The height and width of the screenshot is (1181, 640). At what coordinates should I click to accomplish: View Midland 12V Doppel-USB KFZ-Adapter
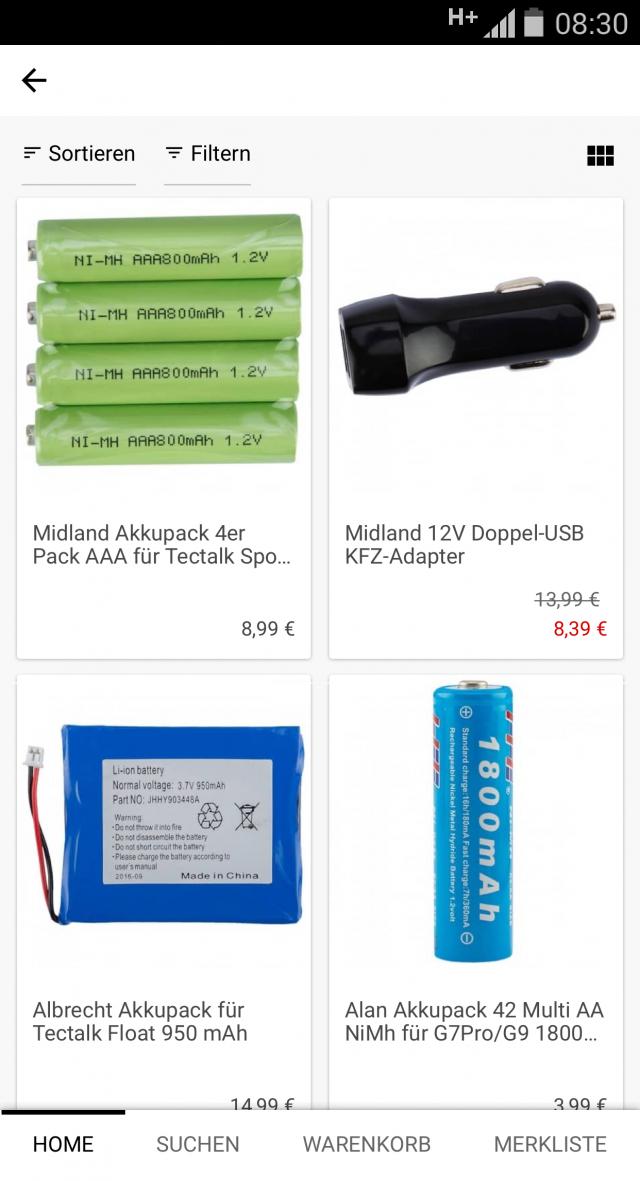tap(476, 428)
